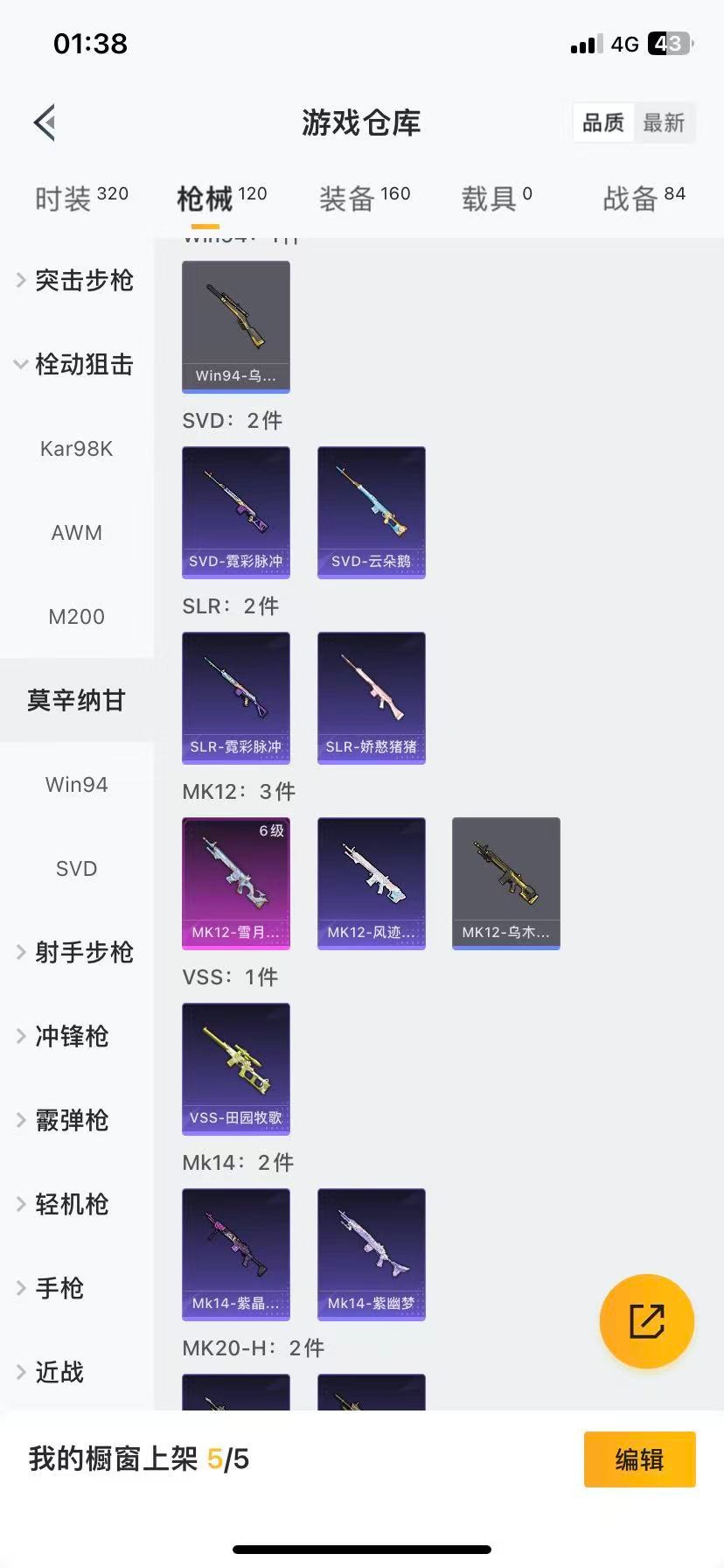The height and width of the screenshot is (1568, 724).
Task: Expand the 突击步枪 category
Action: tap(84, 280)
